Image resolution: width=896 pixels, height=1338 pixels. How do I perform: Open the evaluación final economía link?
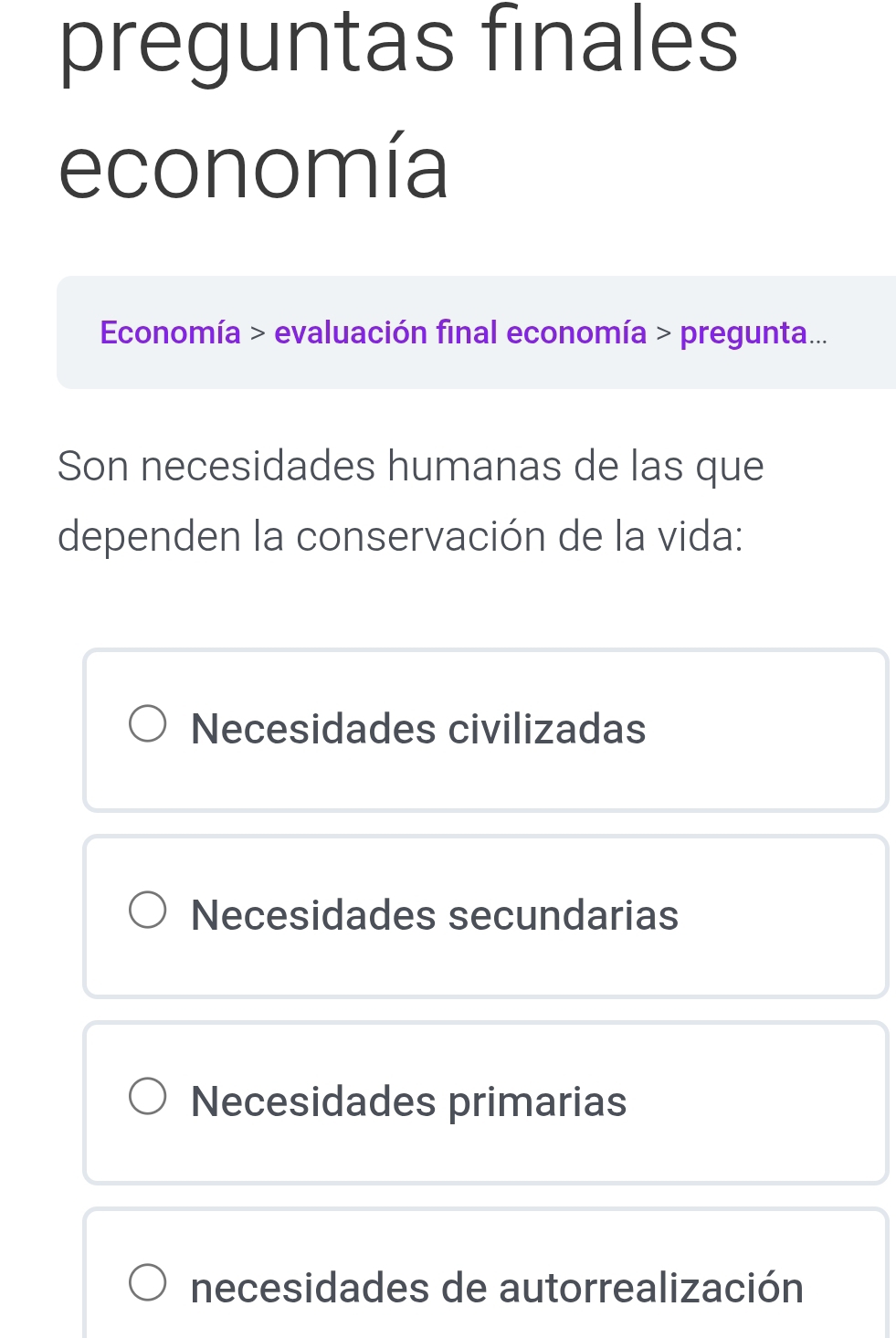click(461, 332)
